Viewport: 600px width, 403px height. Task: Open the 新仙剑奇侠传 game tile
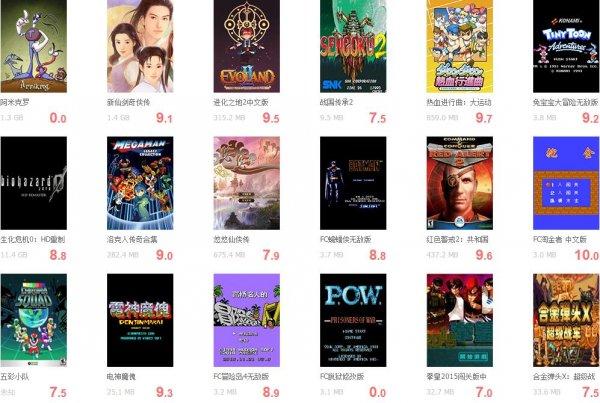click(x=139, y=45)
